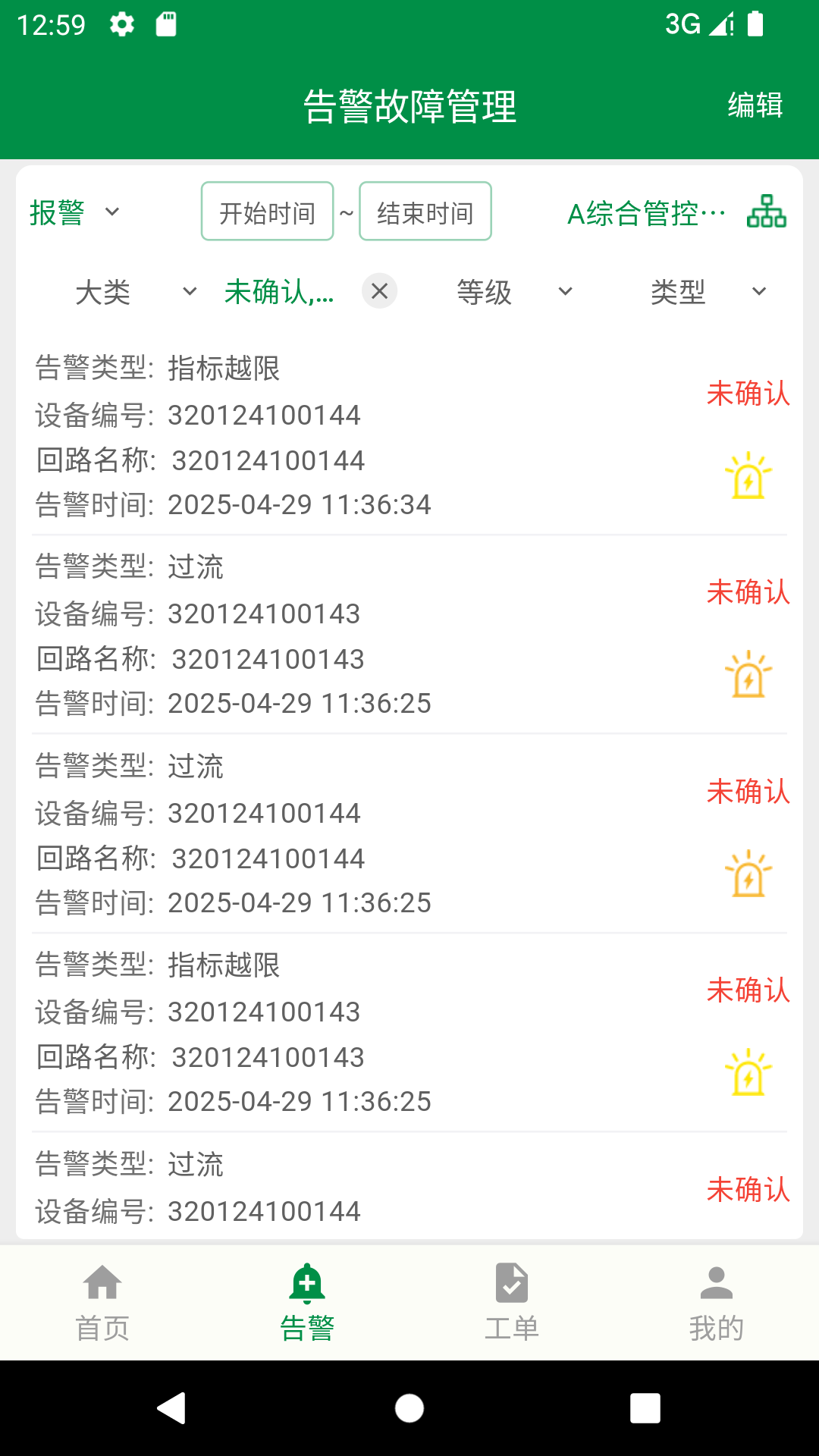Image resolution: width=819 pixels, height=1456 pixels.
Task: Clear the 未确认 status filter
Action: (x=380, y=291)
